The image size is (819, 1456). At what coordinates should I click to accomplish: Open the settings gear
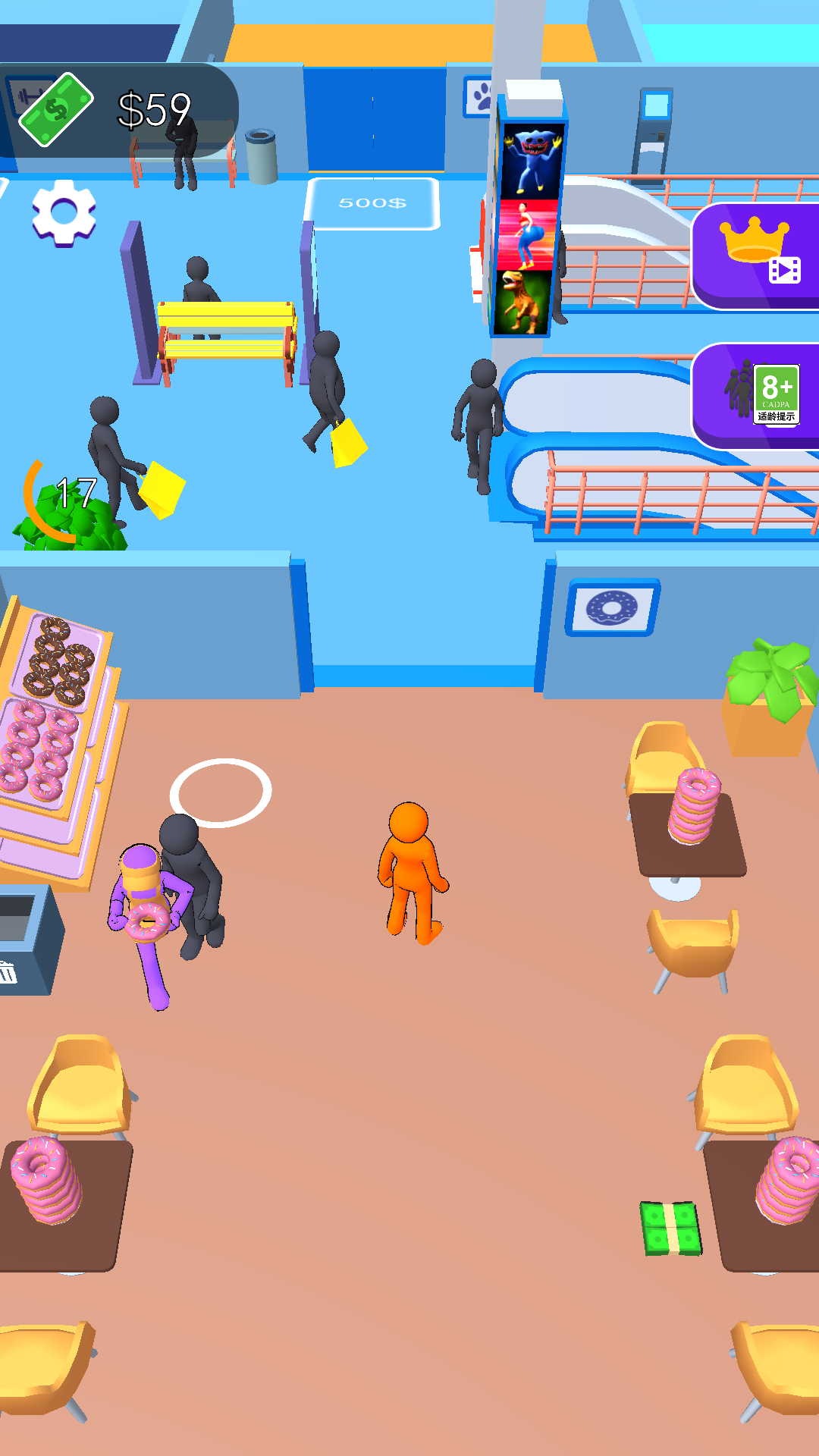click(x=64, y=213)
